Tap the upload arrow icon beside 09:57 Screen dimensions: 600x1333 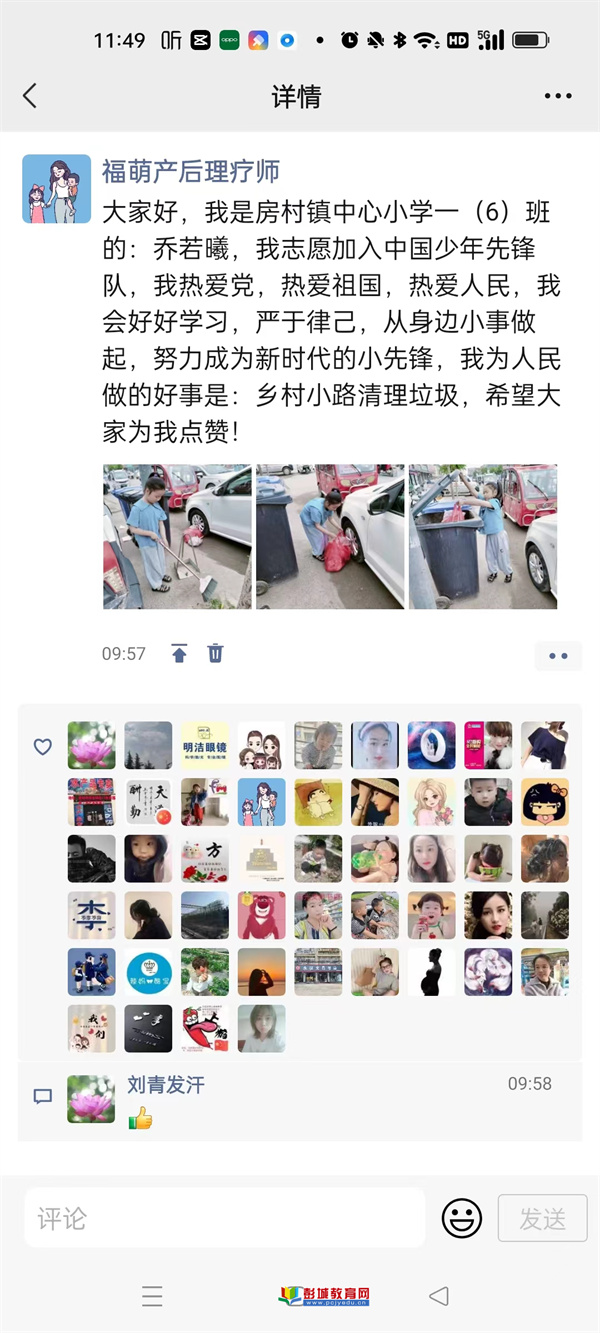(179, 654)
